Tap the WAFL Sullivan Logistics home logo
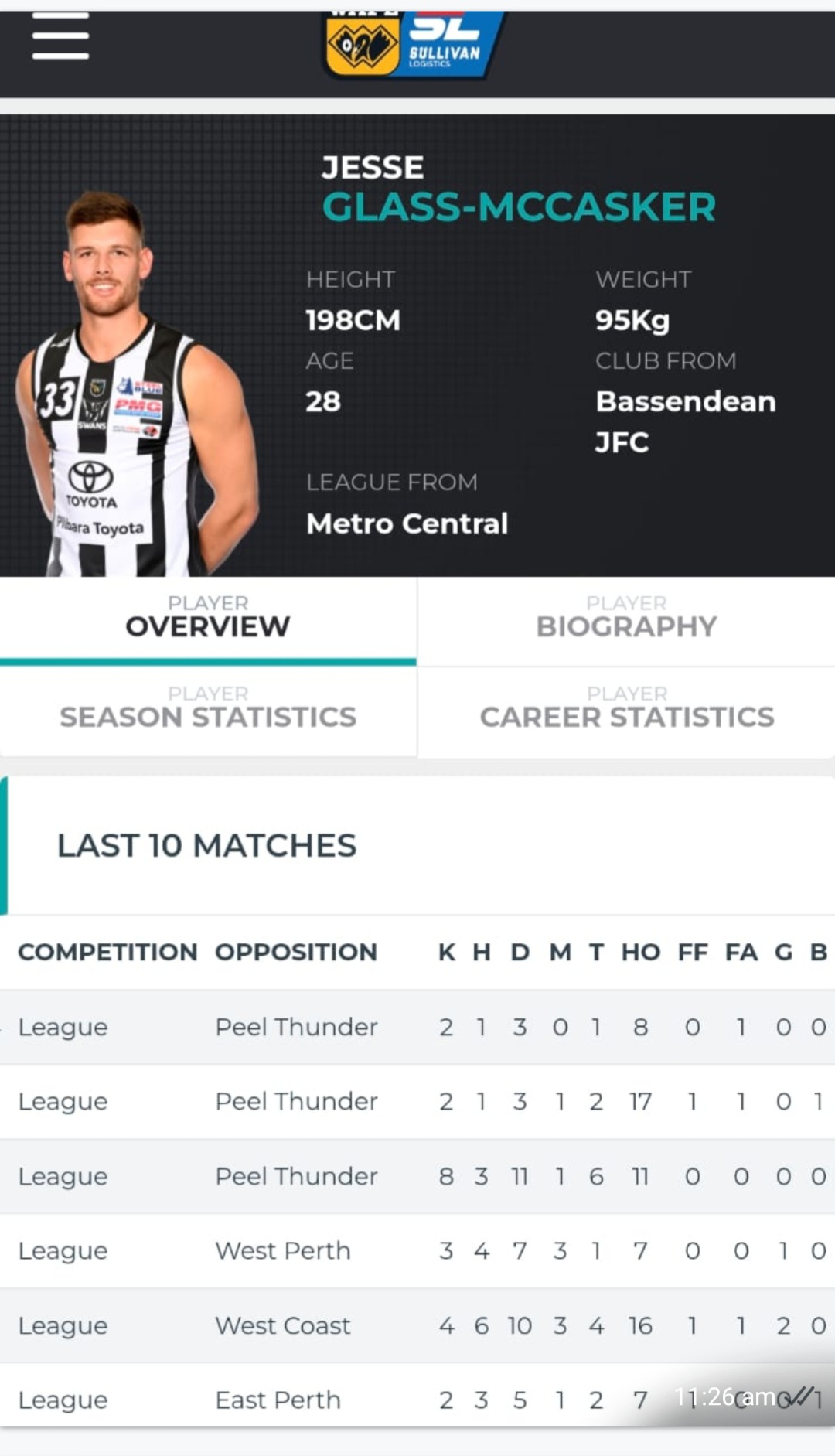835x1456 pixels. [x=414, y=44]
